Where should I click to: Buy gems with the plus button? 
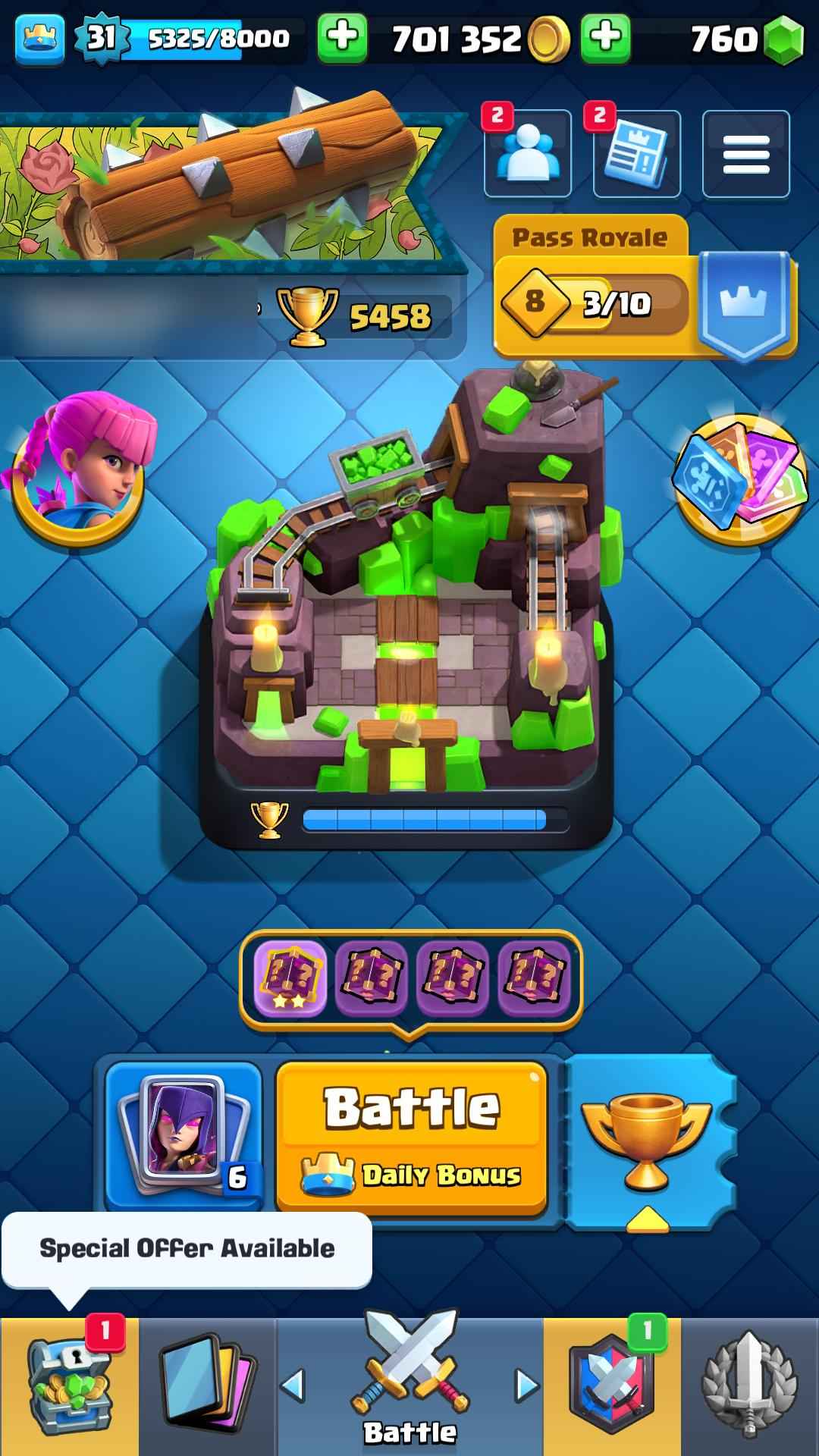tap(605, 36)
